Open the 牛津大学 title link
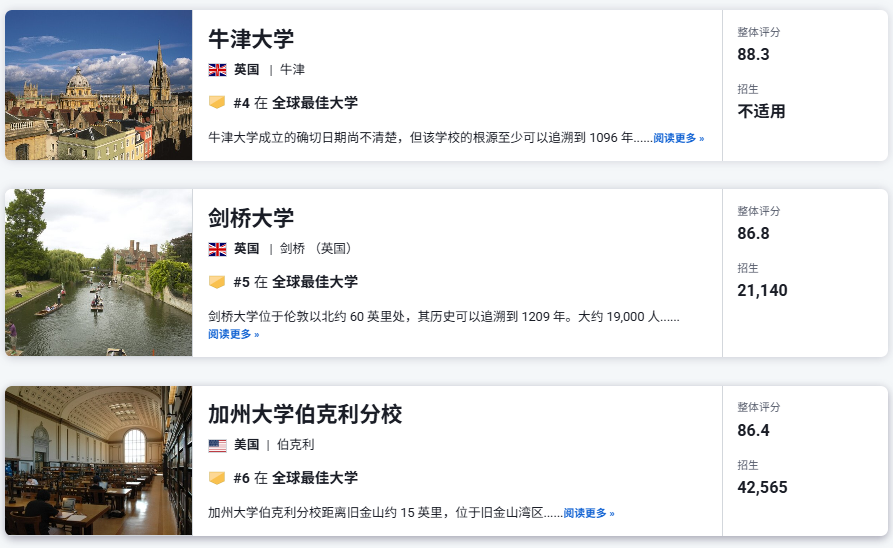 [x=251, y=39]
